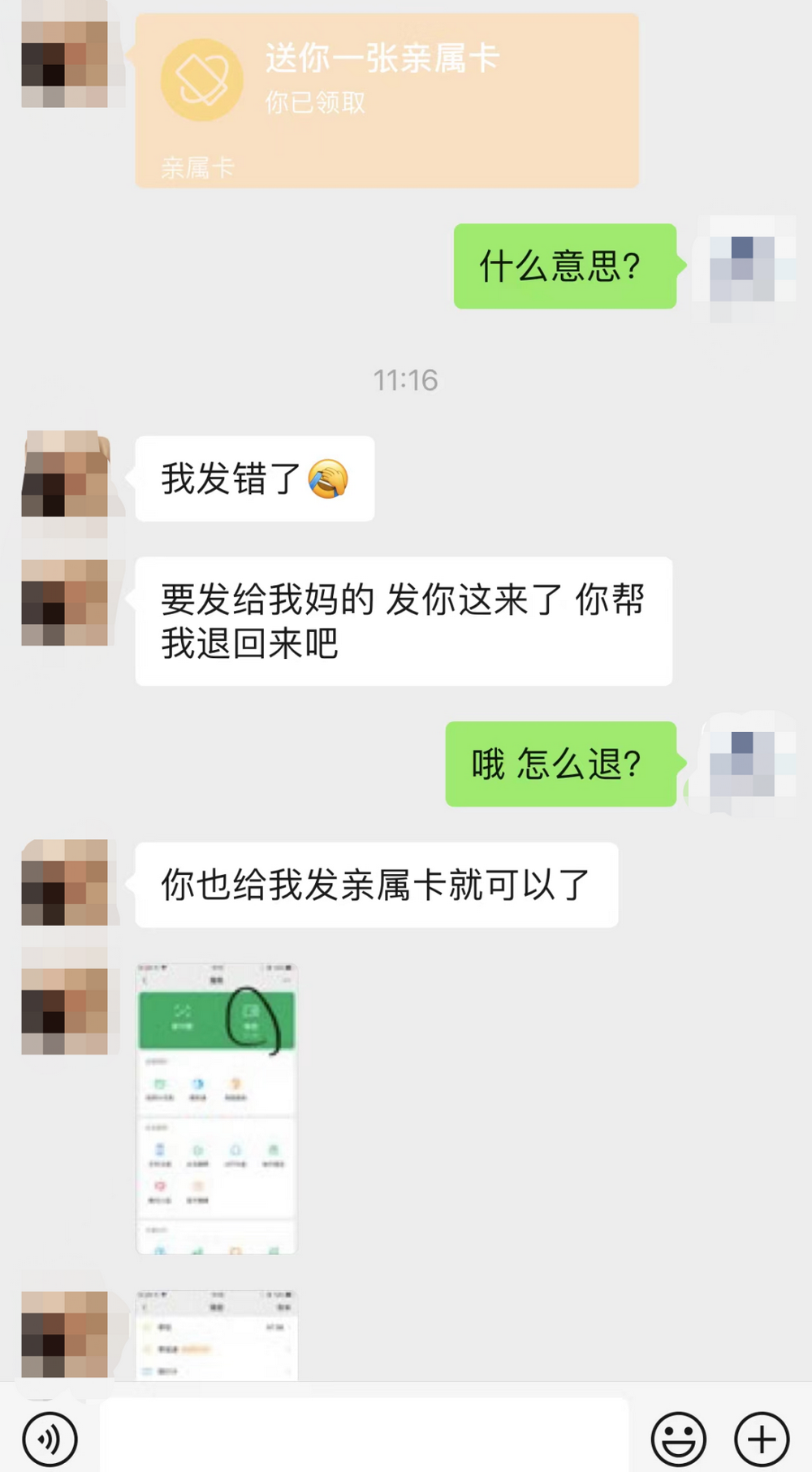
Task: Open the plus attachments menu
Action: (x=762, y=1440)
